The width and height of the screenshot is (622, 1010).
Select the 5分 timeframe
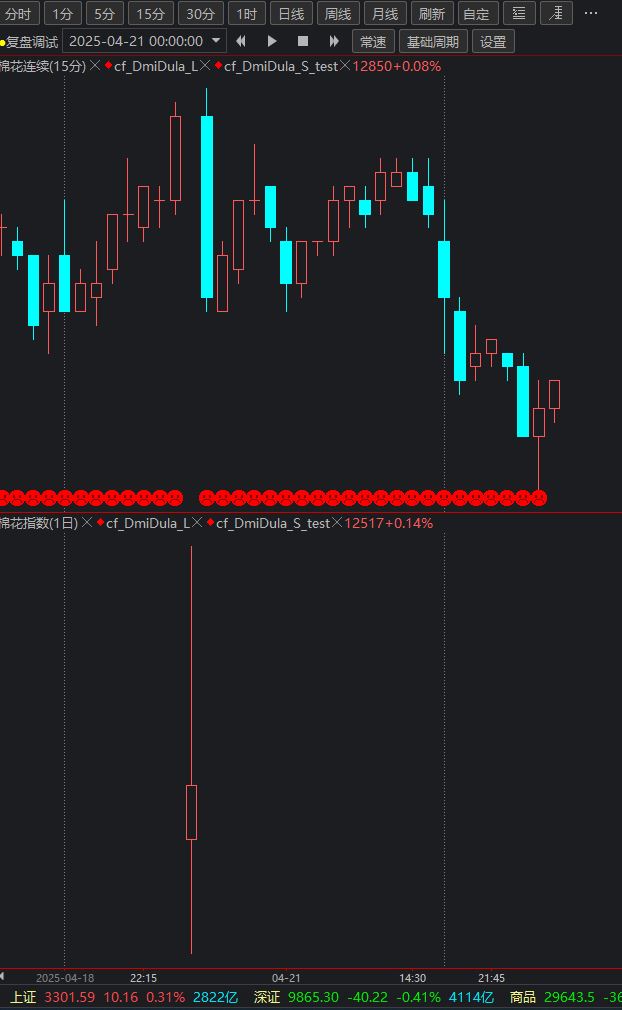coord(104,14)
